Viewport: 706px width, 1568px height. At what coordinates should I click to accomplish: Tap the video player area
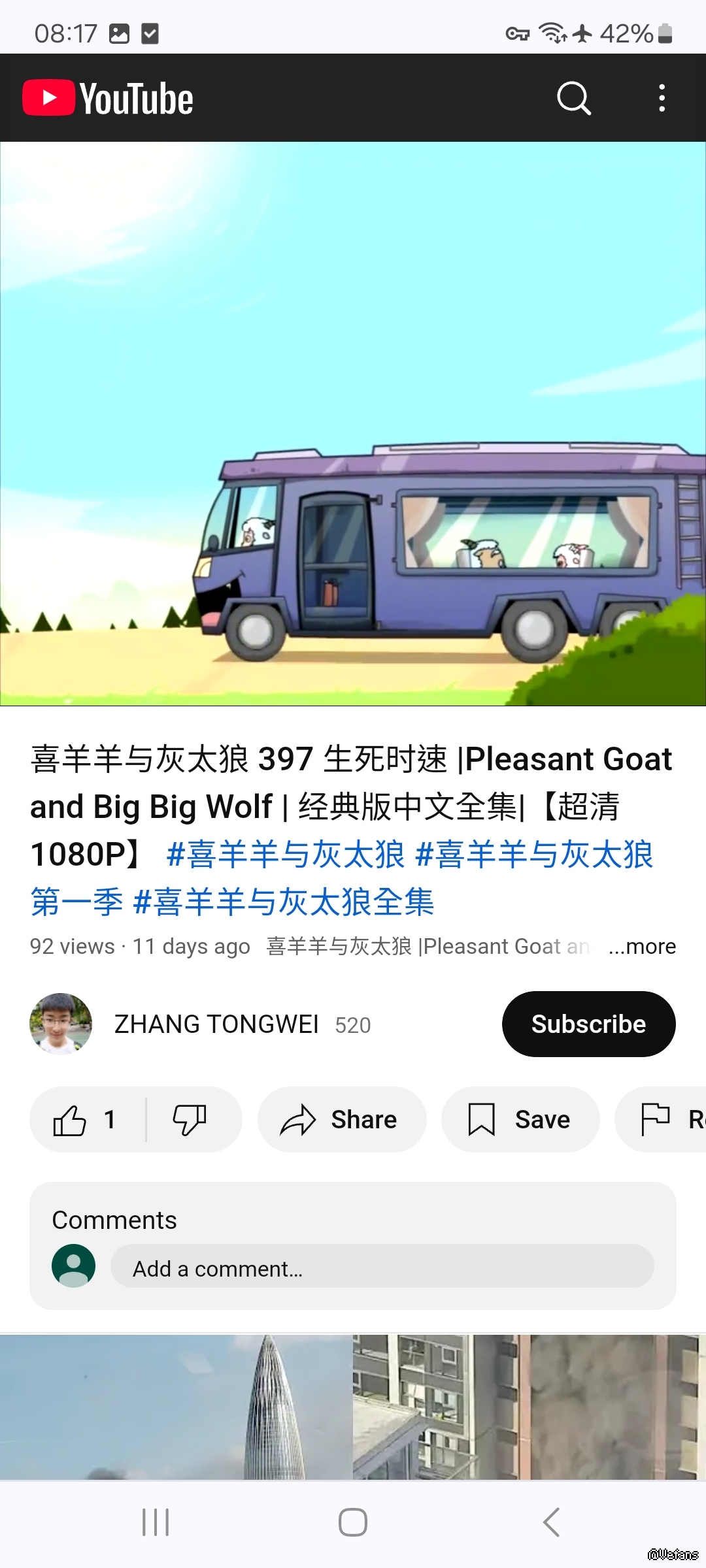click(353, 423)
